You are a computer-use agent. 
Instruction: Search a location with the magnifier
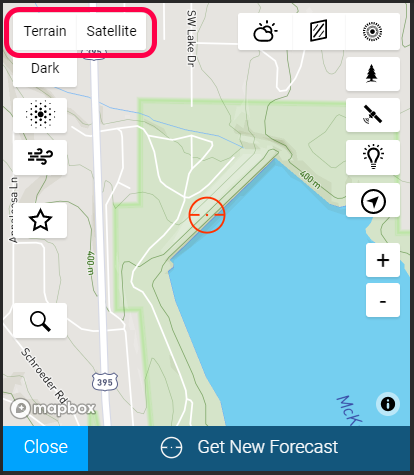click(x=40, y=320)
